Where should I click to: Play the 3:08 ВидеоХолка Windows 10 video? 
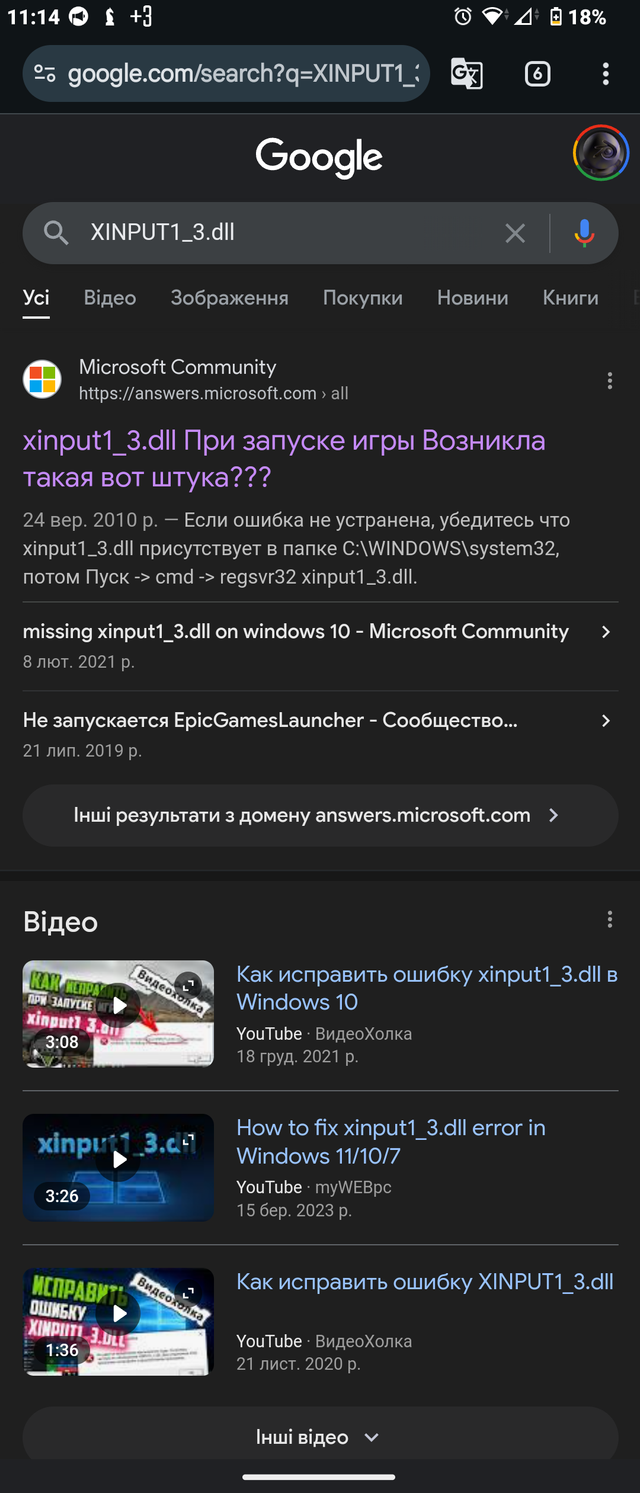(x=118, y=1013)
